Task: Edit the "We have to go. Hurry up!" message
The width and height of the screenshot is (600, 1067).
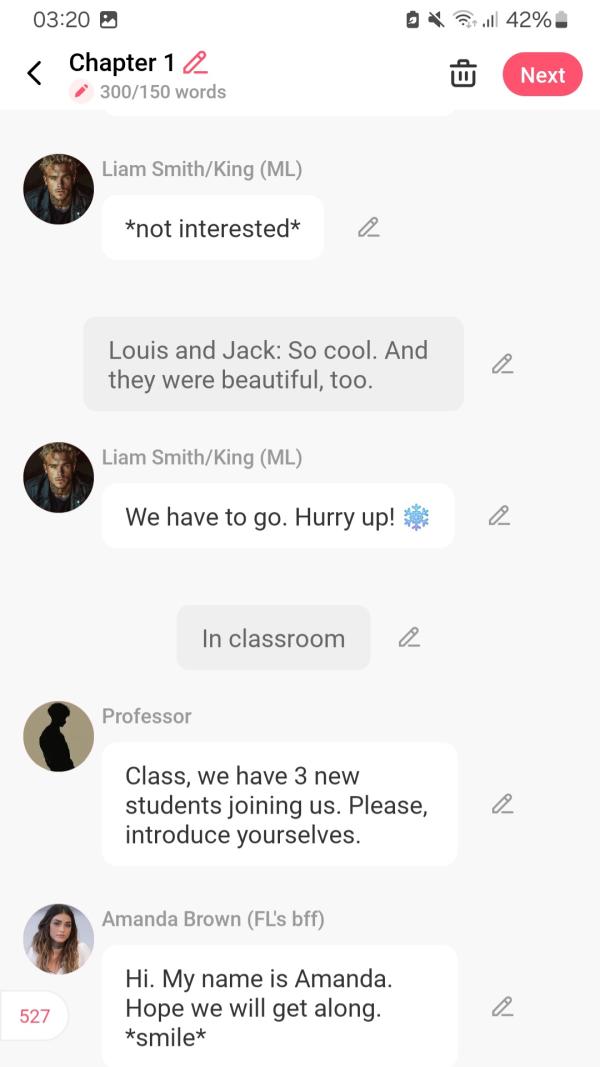Action: click(x=498, y=516)
